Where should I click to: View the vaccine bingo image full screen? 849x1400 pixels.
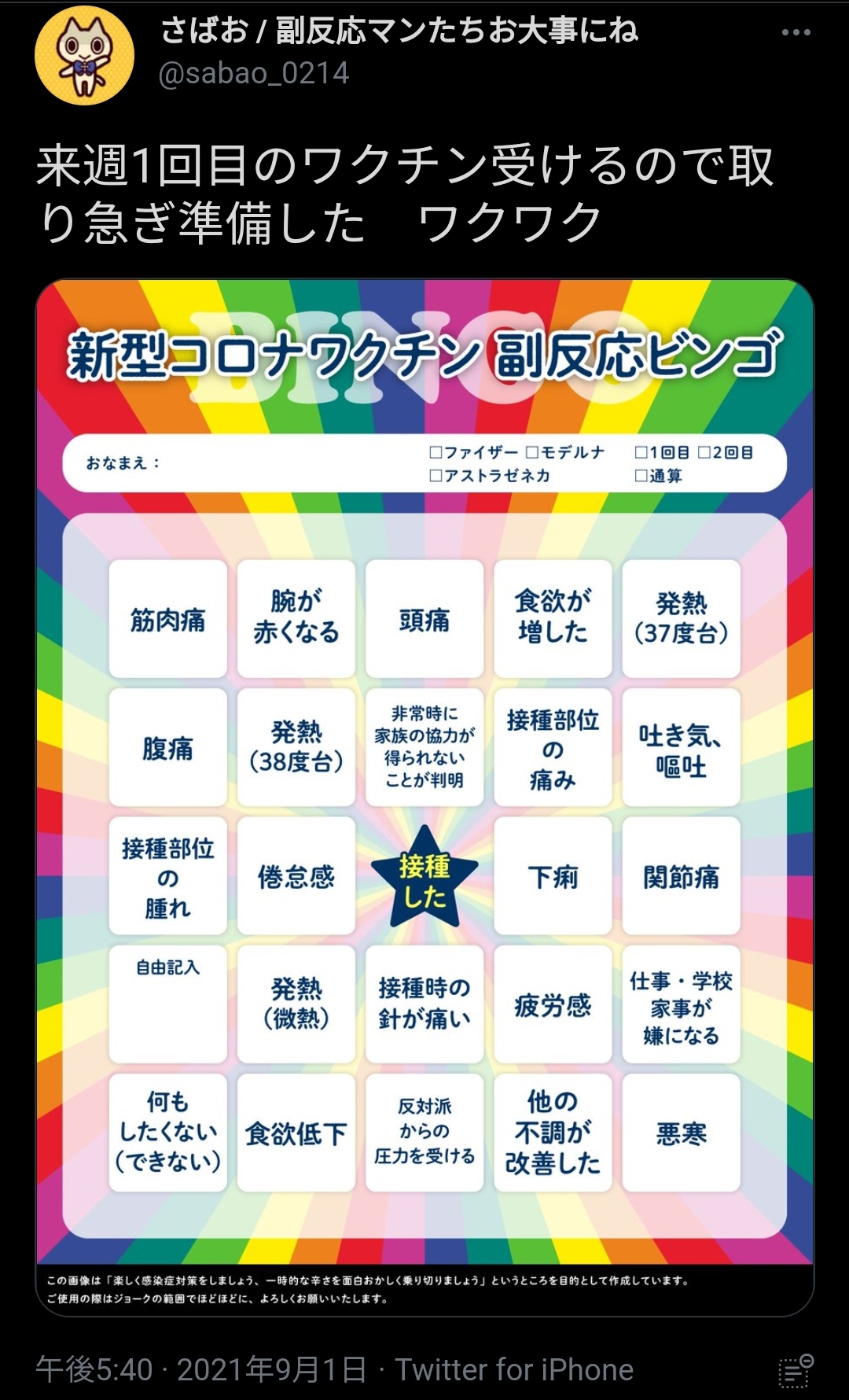(x=424, y=796)
